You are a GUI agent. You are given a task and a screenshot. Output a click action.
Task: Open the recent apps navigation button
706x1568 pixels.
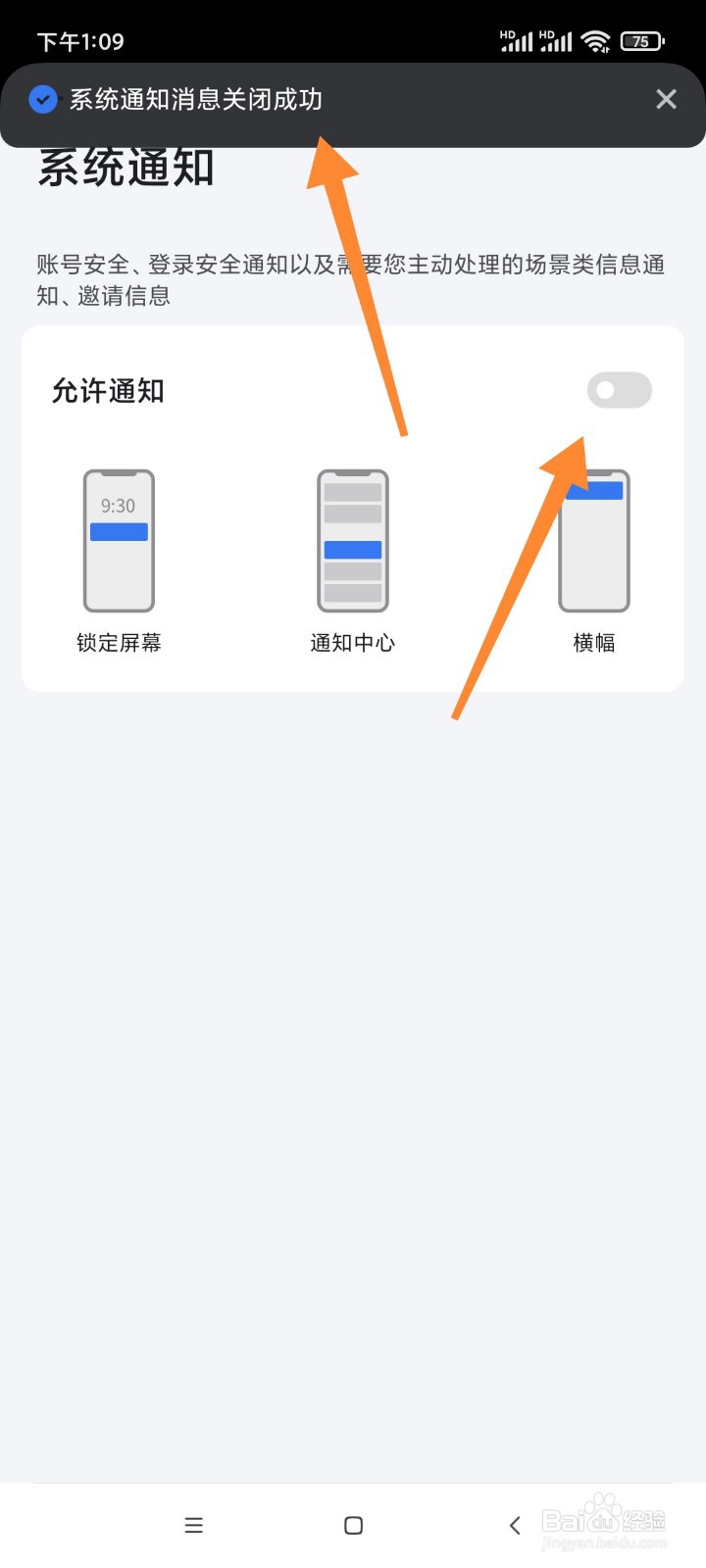pos(193,1525)
